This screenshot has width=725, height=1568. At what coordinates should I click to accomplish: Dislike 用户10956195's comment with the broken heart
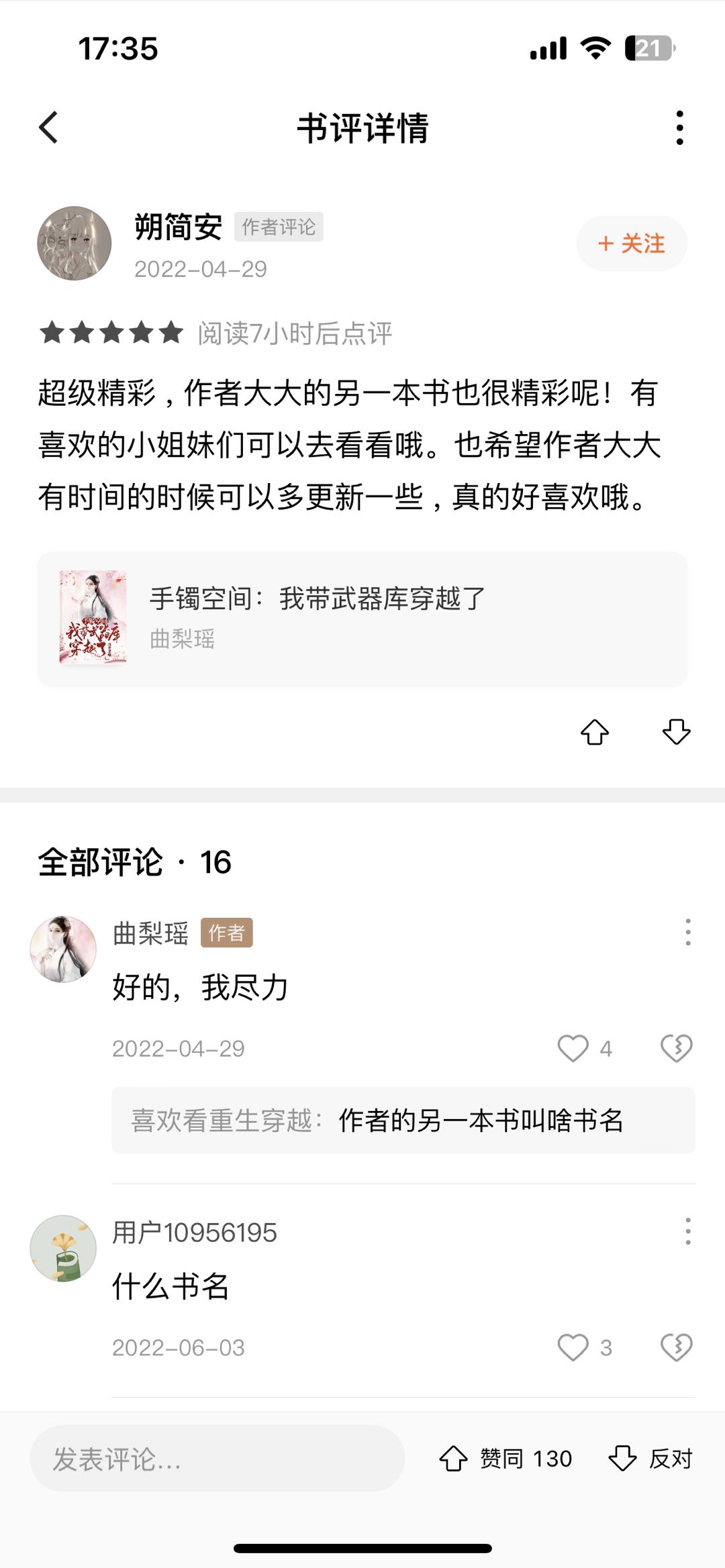click(676, 1347)
